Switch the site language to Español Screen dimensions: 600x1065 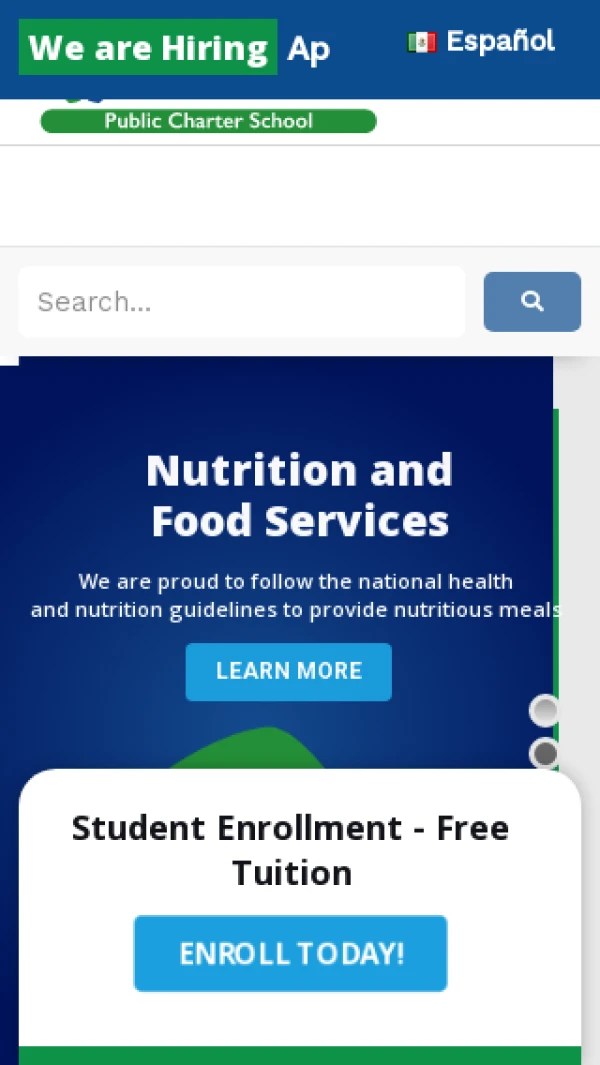(x=481, y=42)
